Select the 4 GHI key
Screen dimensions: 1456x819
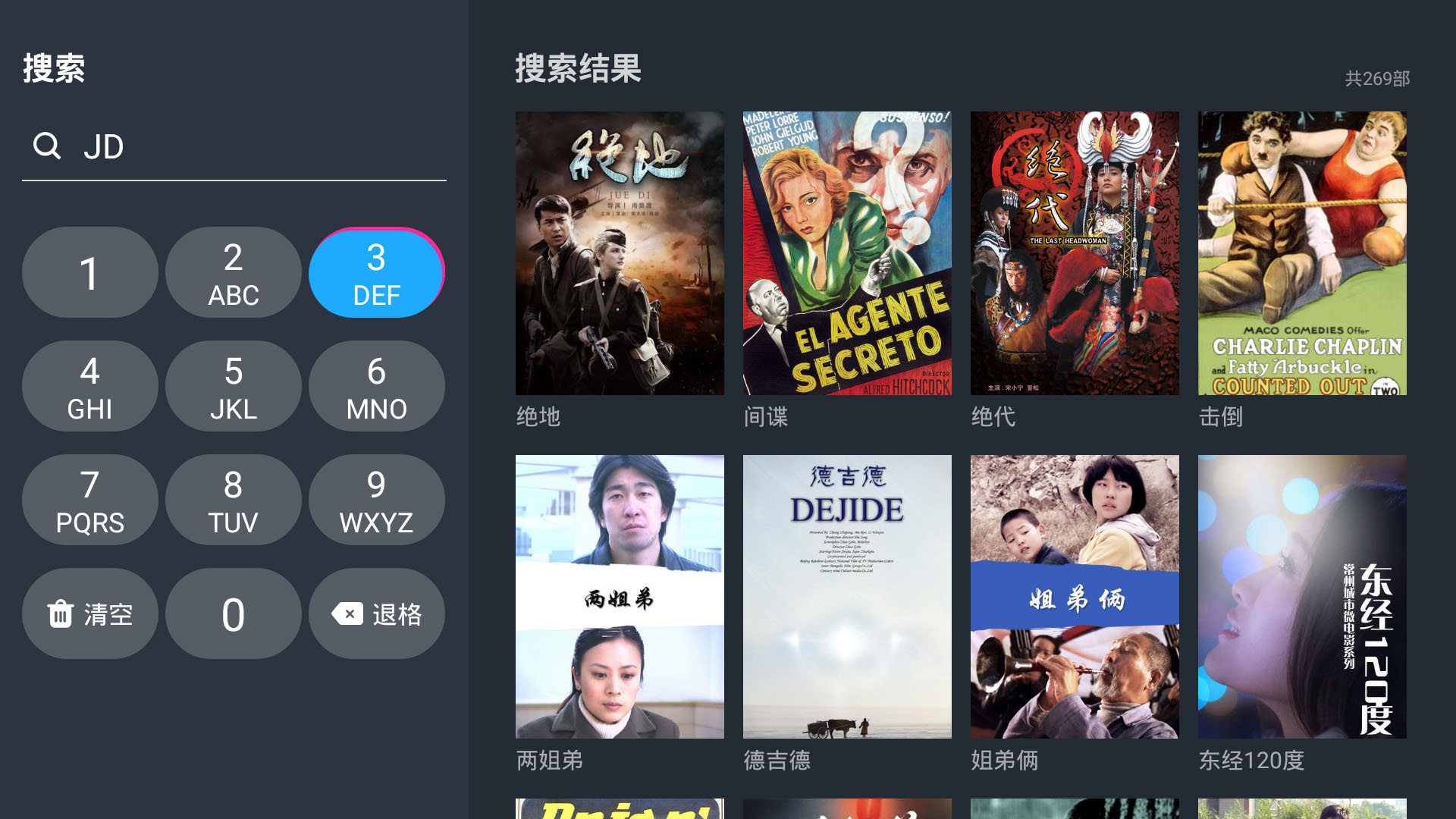[x=89, y=387]
